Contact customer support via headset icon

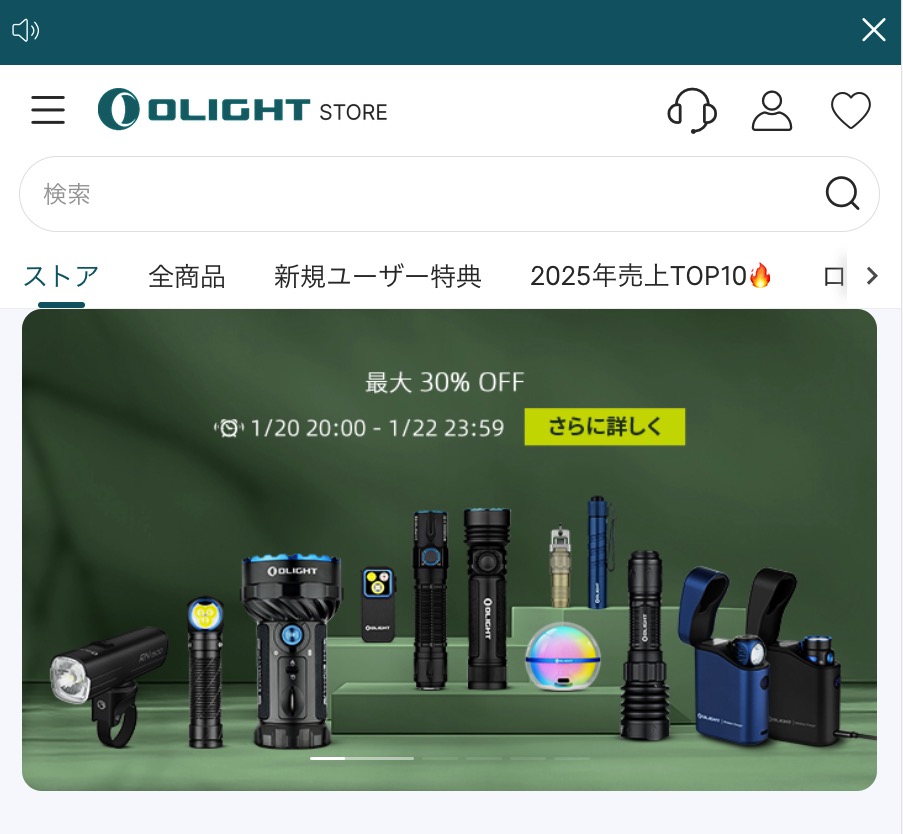(x=691, y=110)
